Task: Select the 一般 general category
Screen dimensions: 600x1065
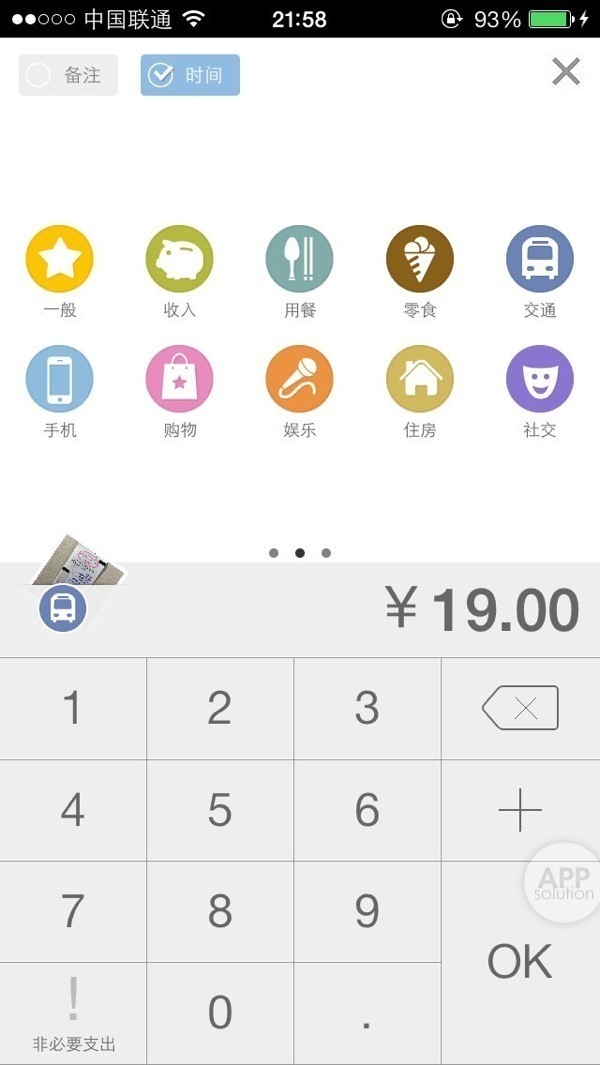Action: click(59, 259)
